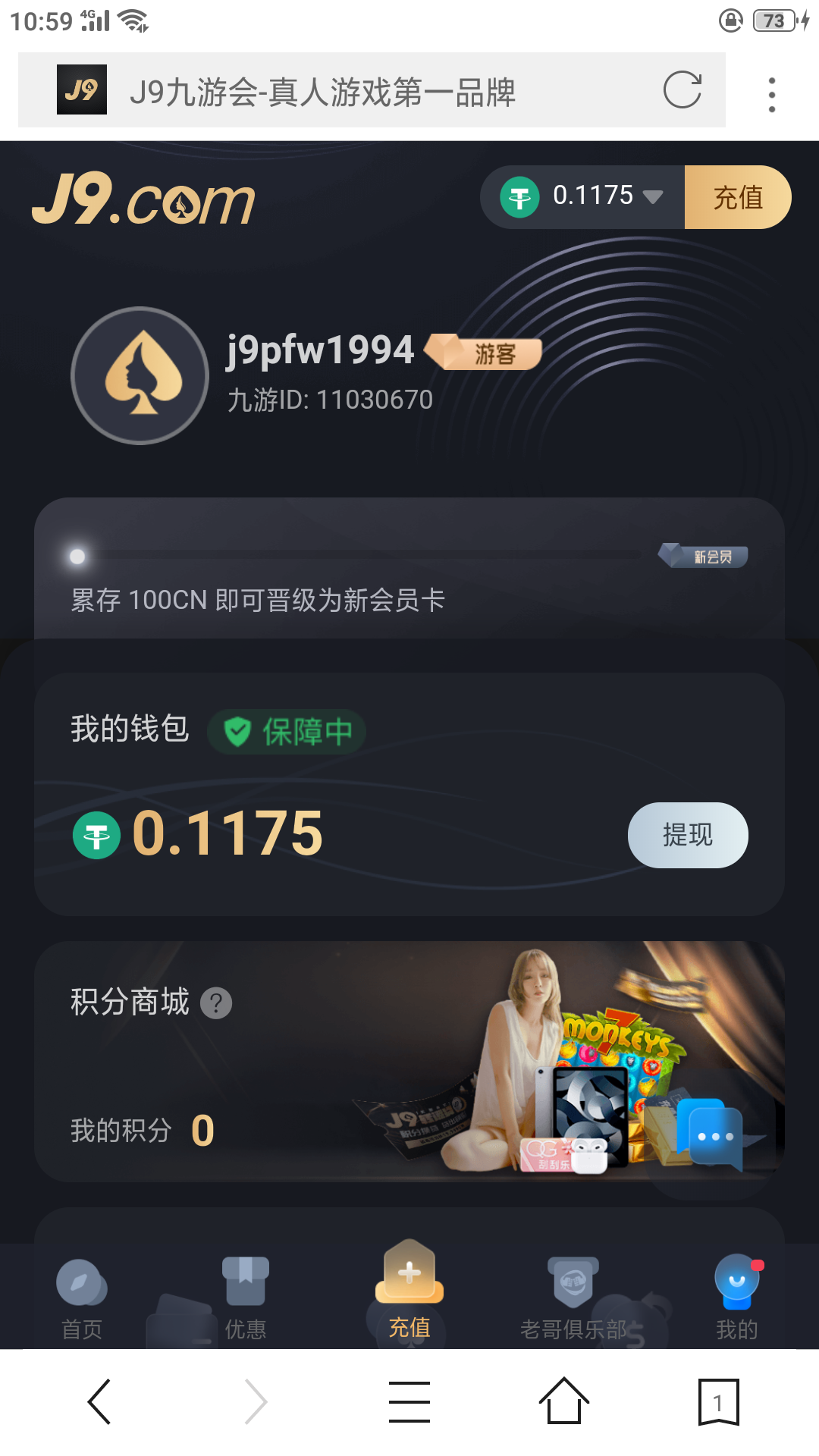
Task: Withdraw funds with the 提现 button
Action: pos(687,835)
